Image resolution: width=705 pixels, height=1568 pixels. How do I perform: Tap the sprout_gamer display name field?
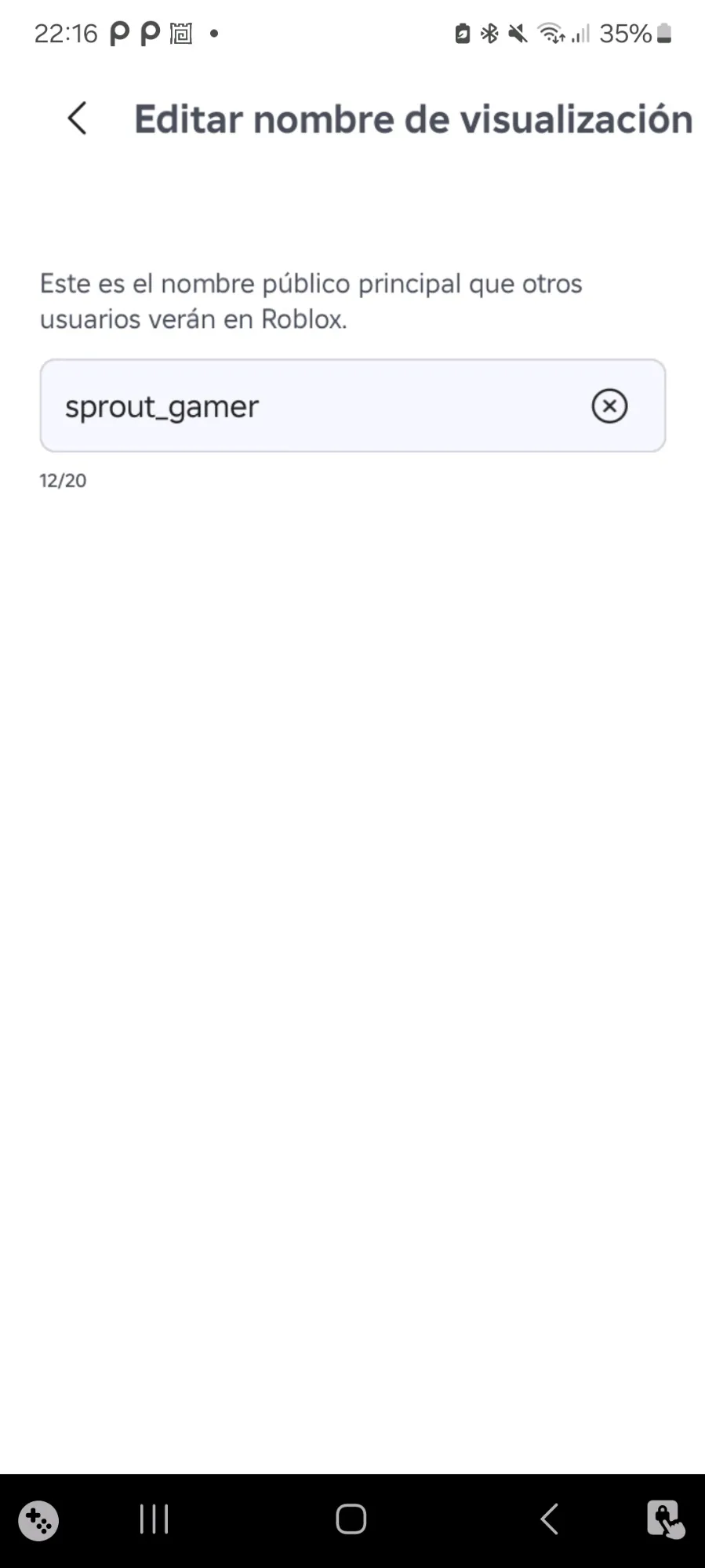pyautogui.click(x=314, y=406)
